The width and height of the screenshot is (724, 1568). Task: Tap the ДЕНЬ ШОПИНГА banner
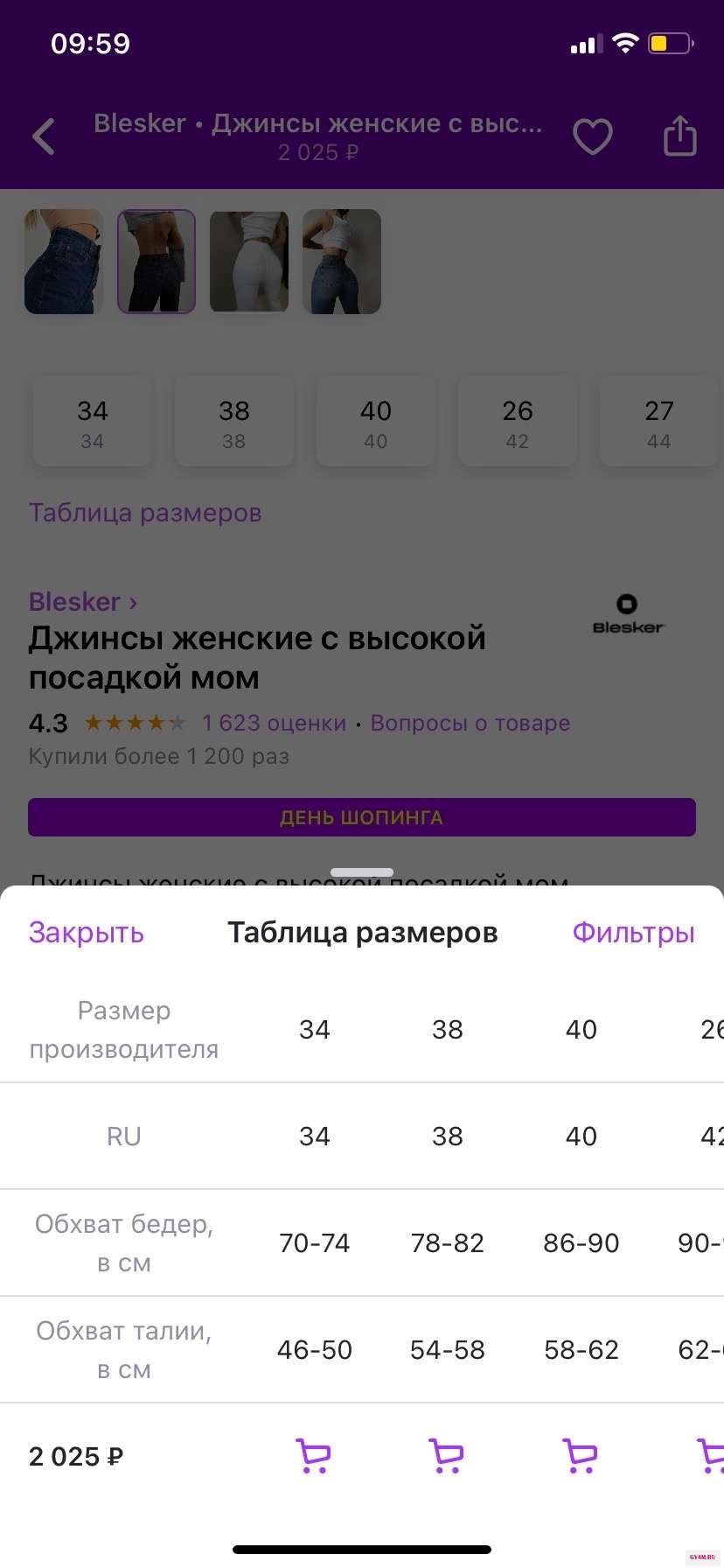(x=362, y=817)
